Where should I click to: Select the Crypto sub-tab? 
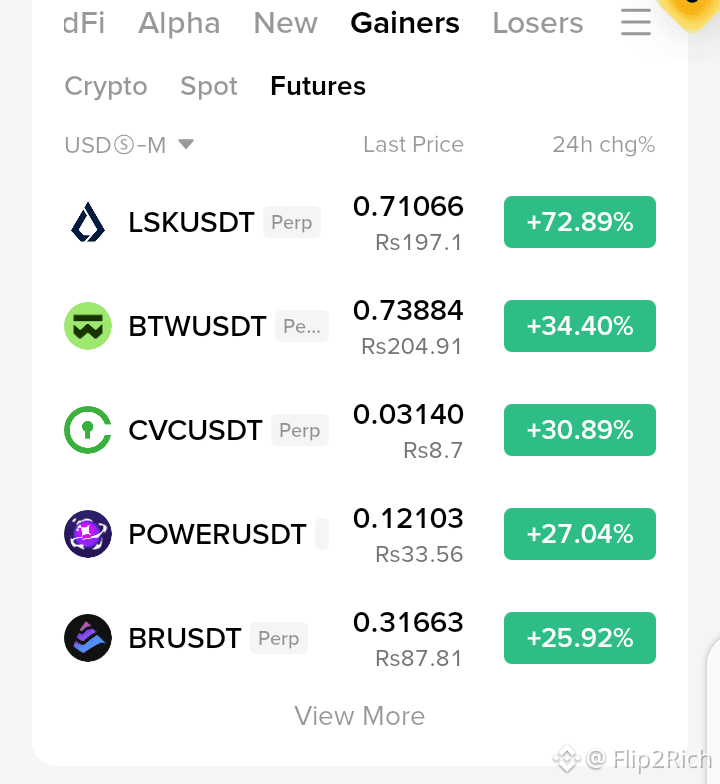coord(106,86)
